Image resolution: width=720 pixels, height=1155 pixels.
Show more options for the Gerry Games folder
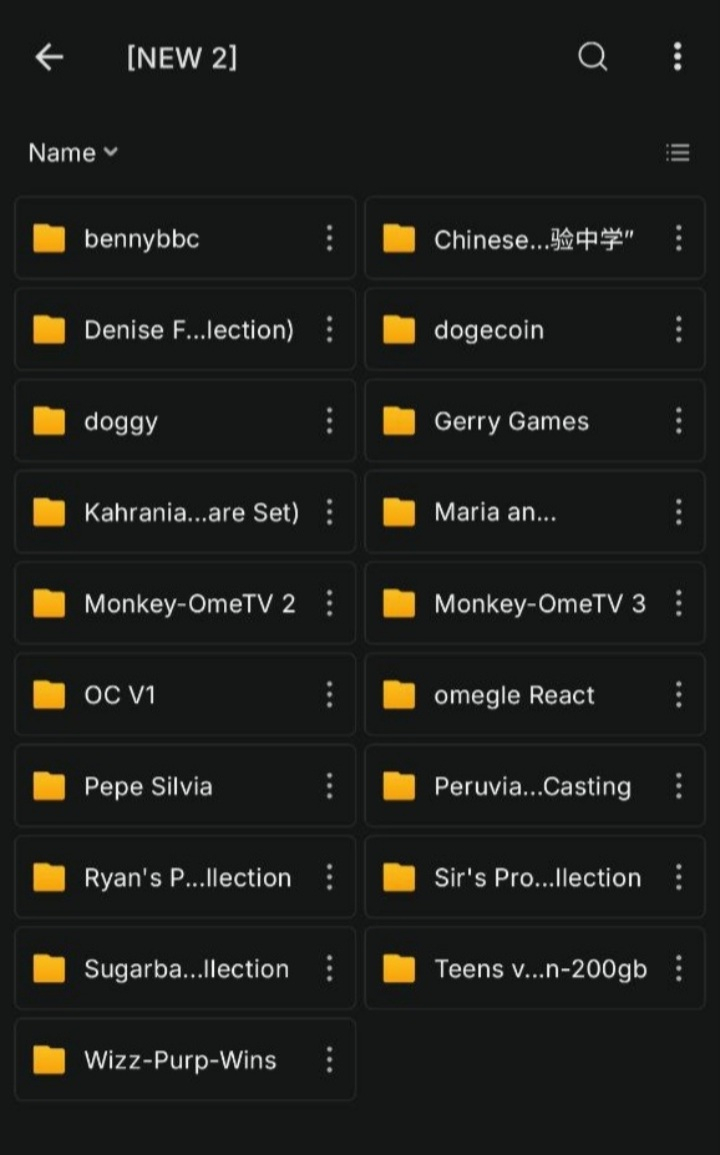click(679, 421)
